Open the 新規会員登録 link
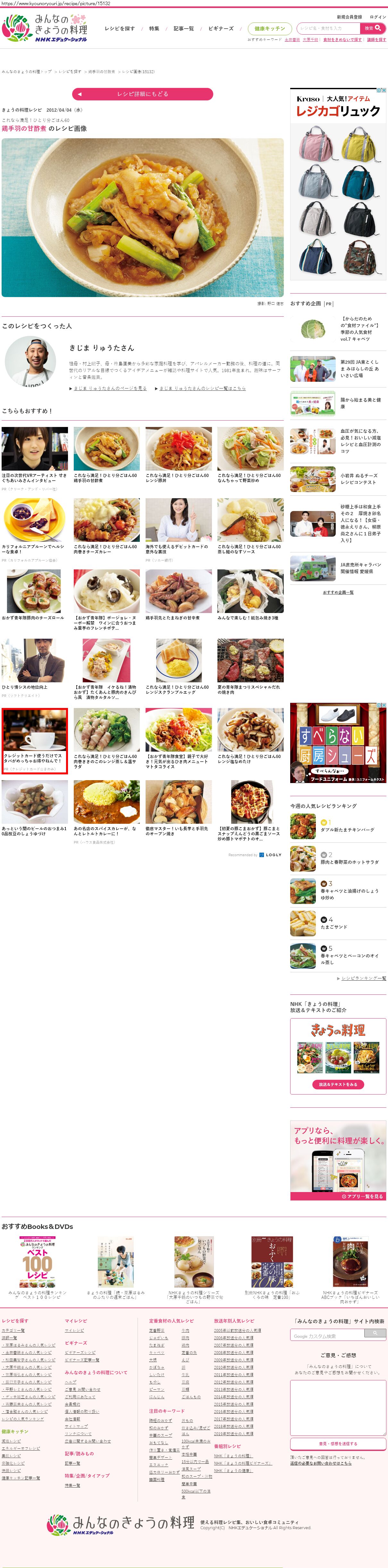388x1568 pixels. (349, 17)
